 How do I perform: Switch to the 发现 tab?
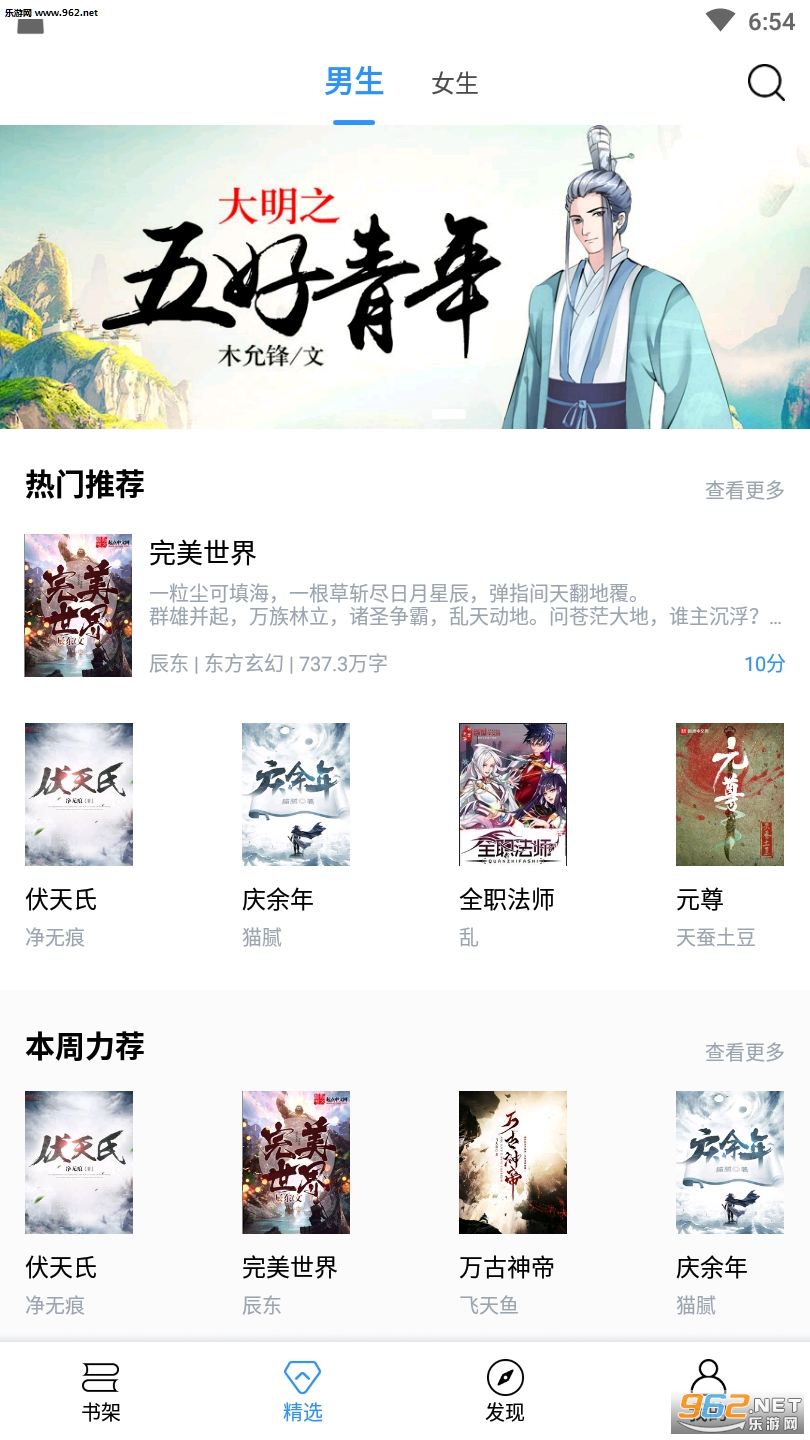pyautogui.click(x=505, y=1391)
